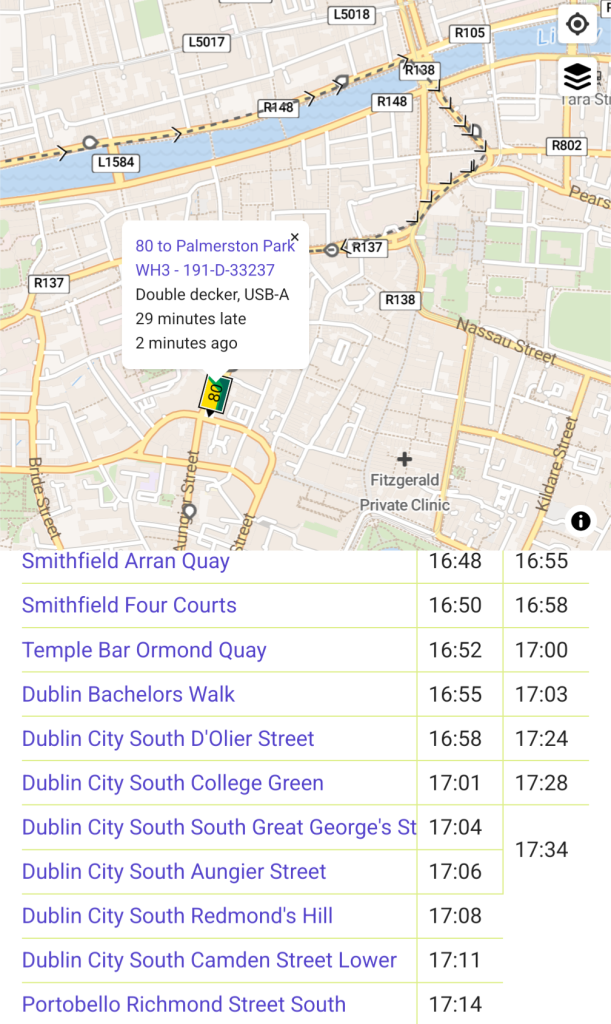The width and height of the screenshot is (611, 1024).
Task: Open South Great George's Street stop
Action: (218, 827)
